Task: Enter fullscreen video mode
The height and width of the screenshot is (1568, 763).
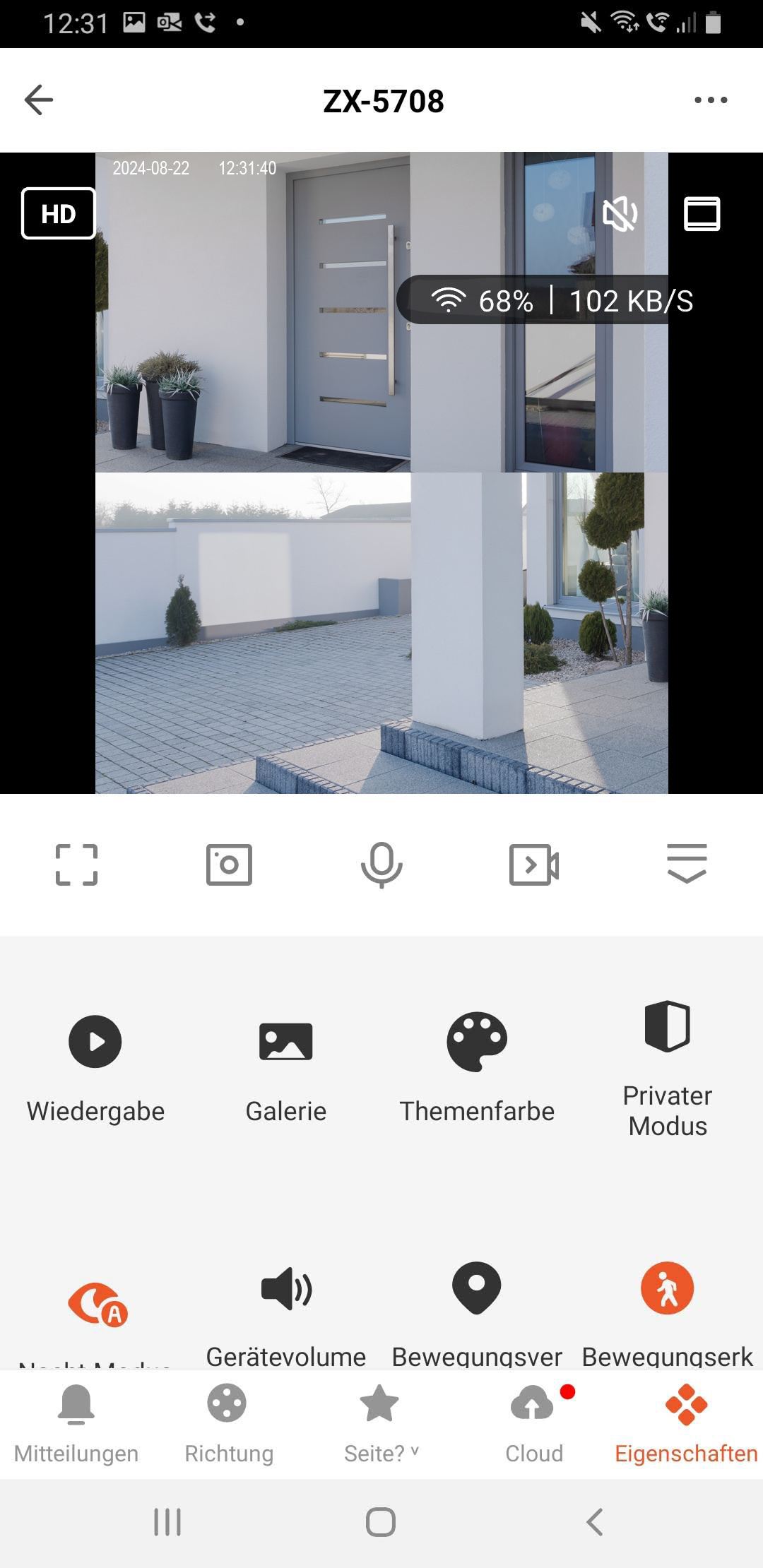Action: pos(76,865)
